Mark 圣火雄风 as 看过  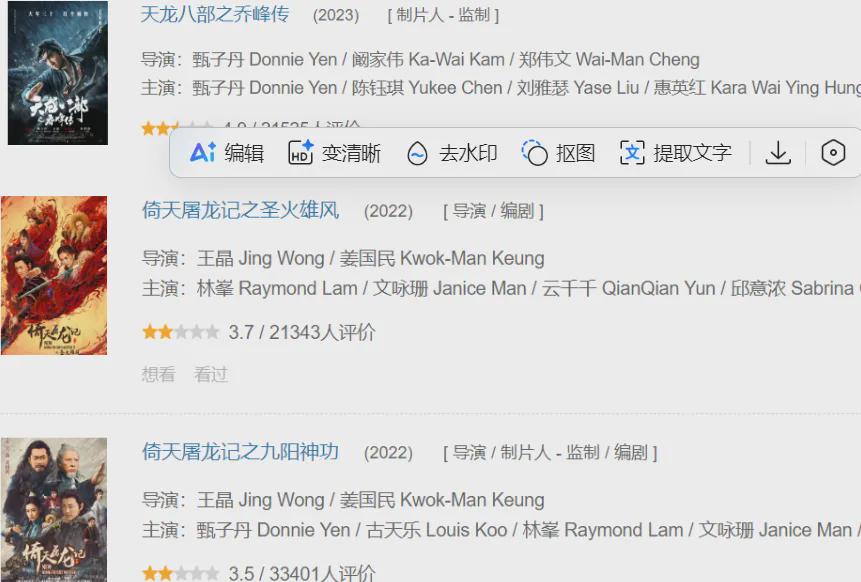[x=211, y=374]
